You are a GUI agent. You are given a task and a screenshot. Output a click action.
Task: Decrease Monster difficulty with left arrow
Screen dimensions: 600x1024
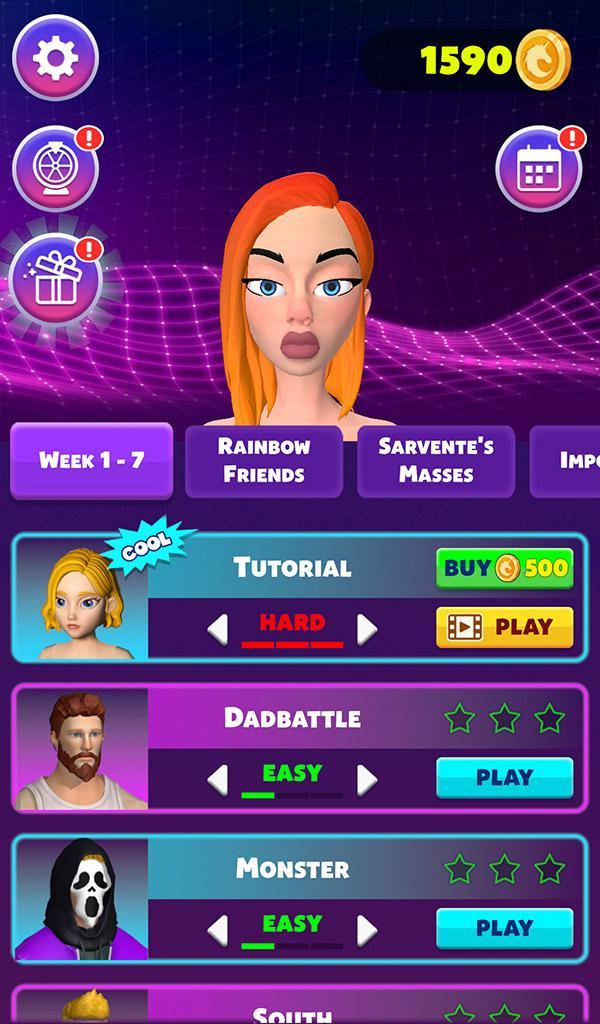(217, 929)
